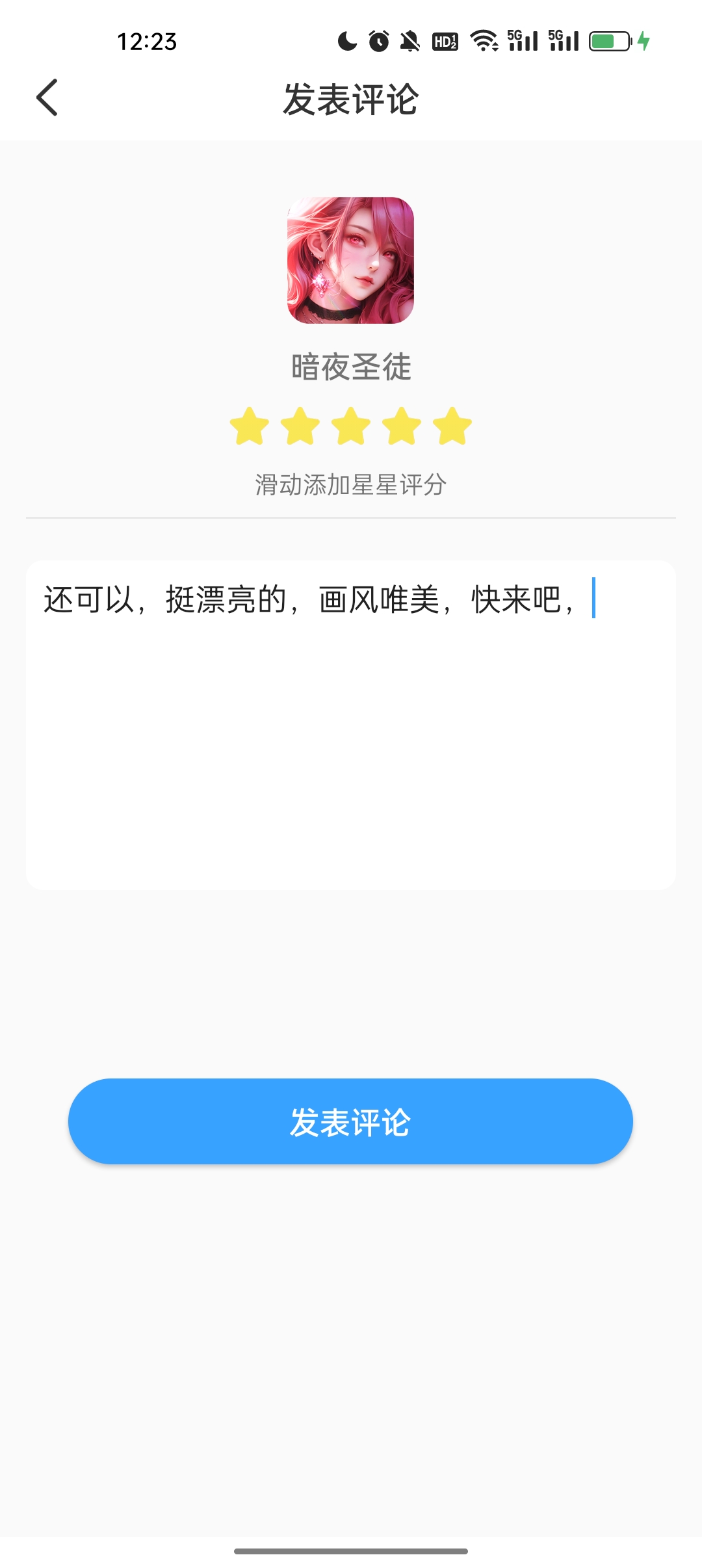The image size is (702, 1568).
Task: Set rating to one star
Action: (250, 426)
